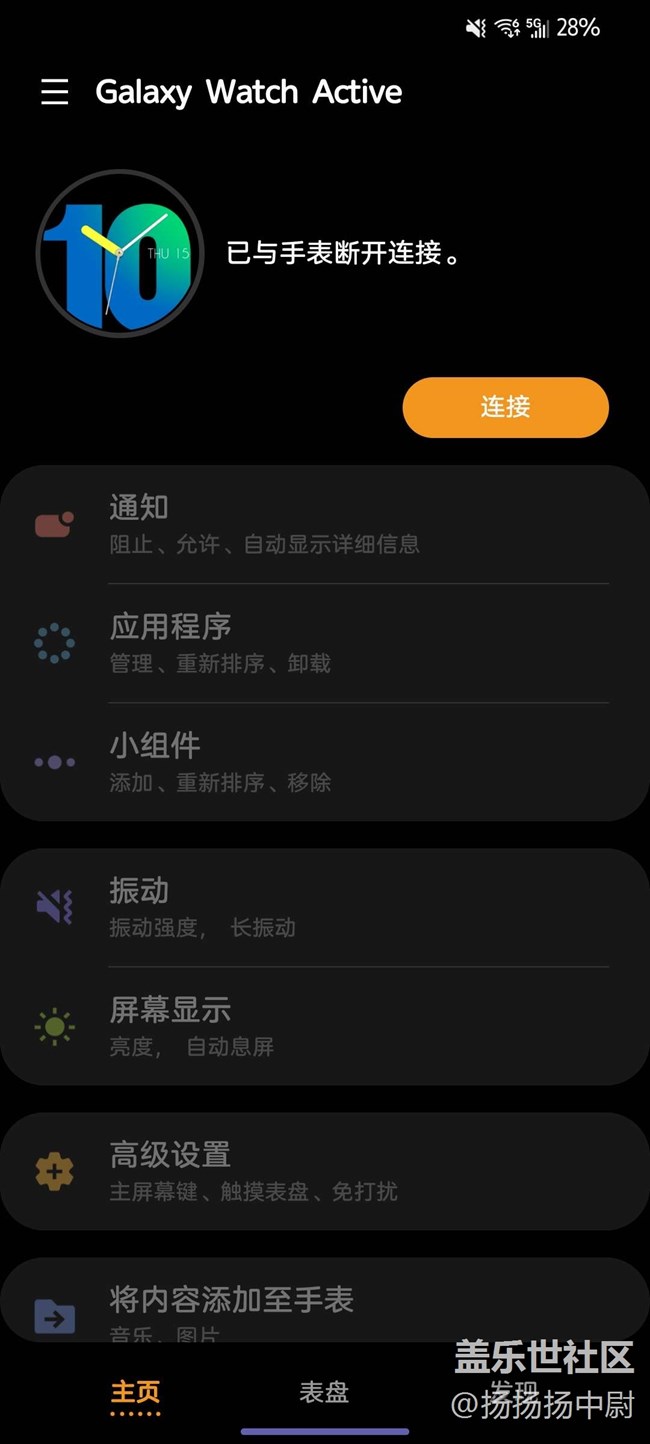
Task: Open the 小组件 settings
Action: pyautogui.click(x=324, y=762)
